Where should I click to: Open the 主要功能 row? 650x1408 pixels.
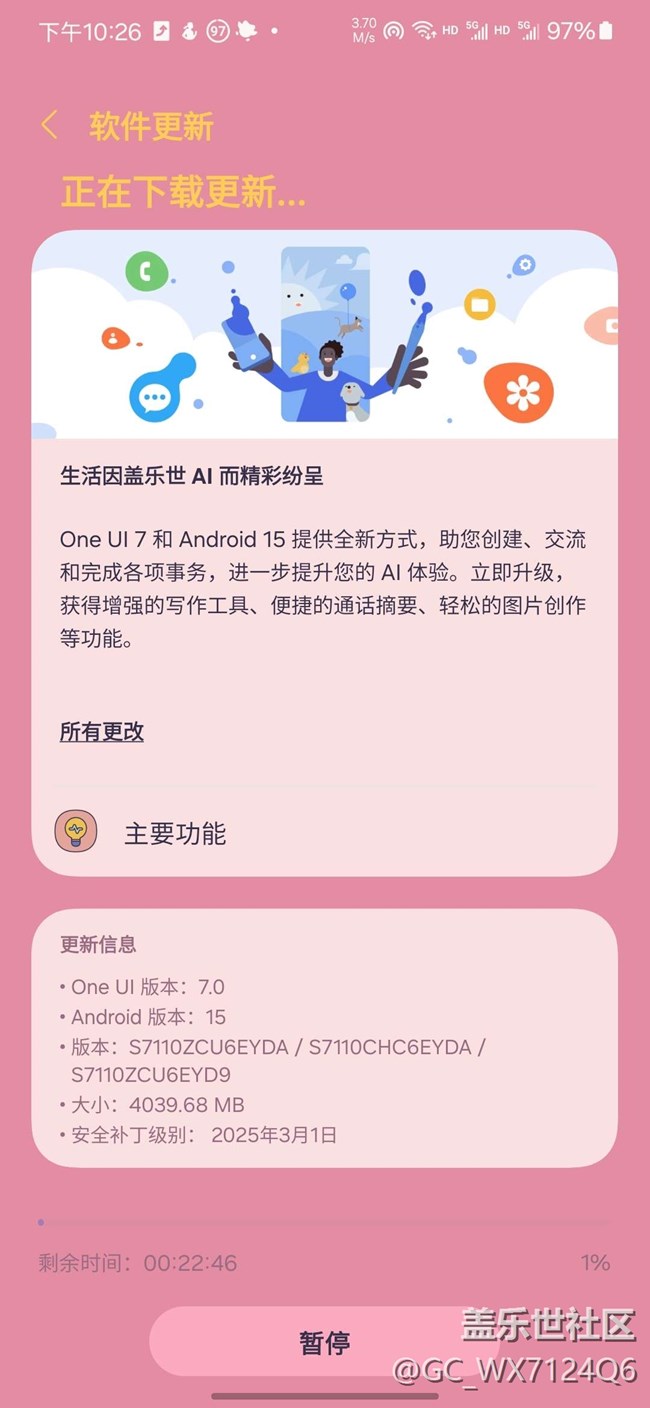(324, 833)
